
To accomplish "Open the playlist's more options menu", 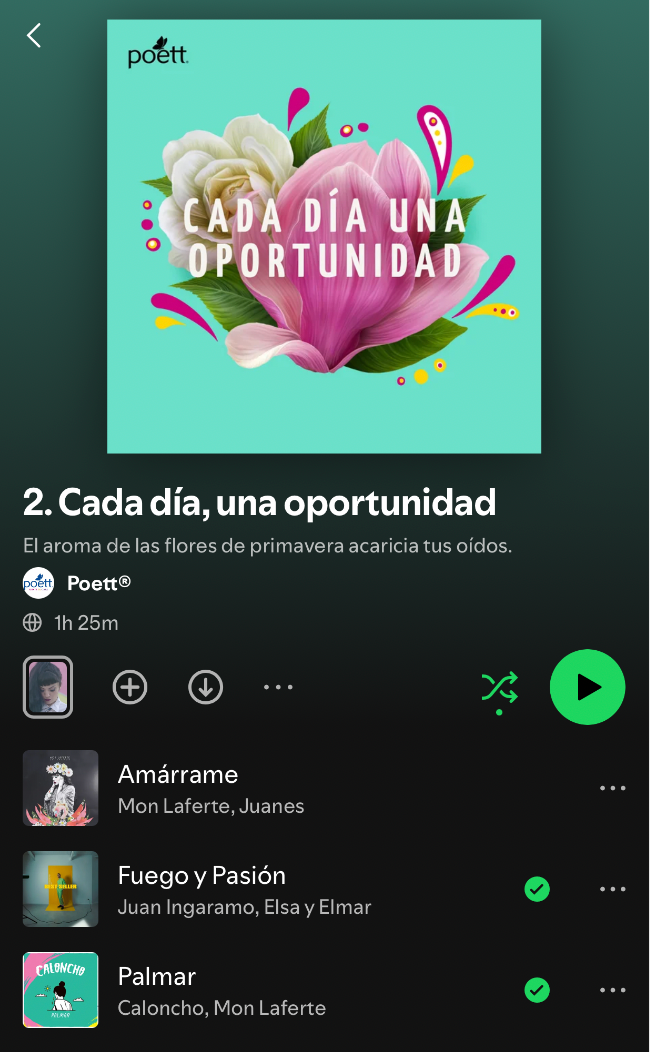I will (278, 687).
